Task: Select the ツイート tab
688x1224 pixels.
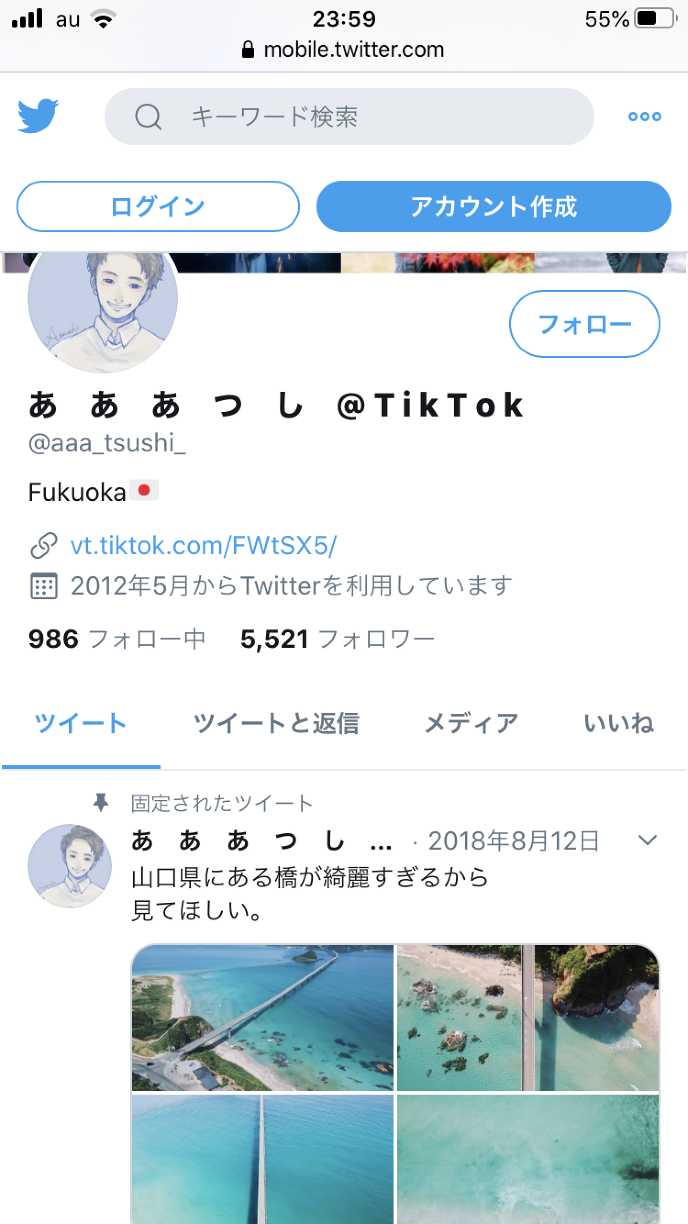Action: tap(81, 723)
